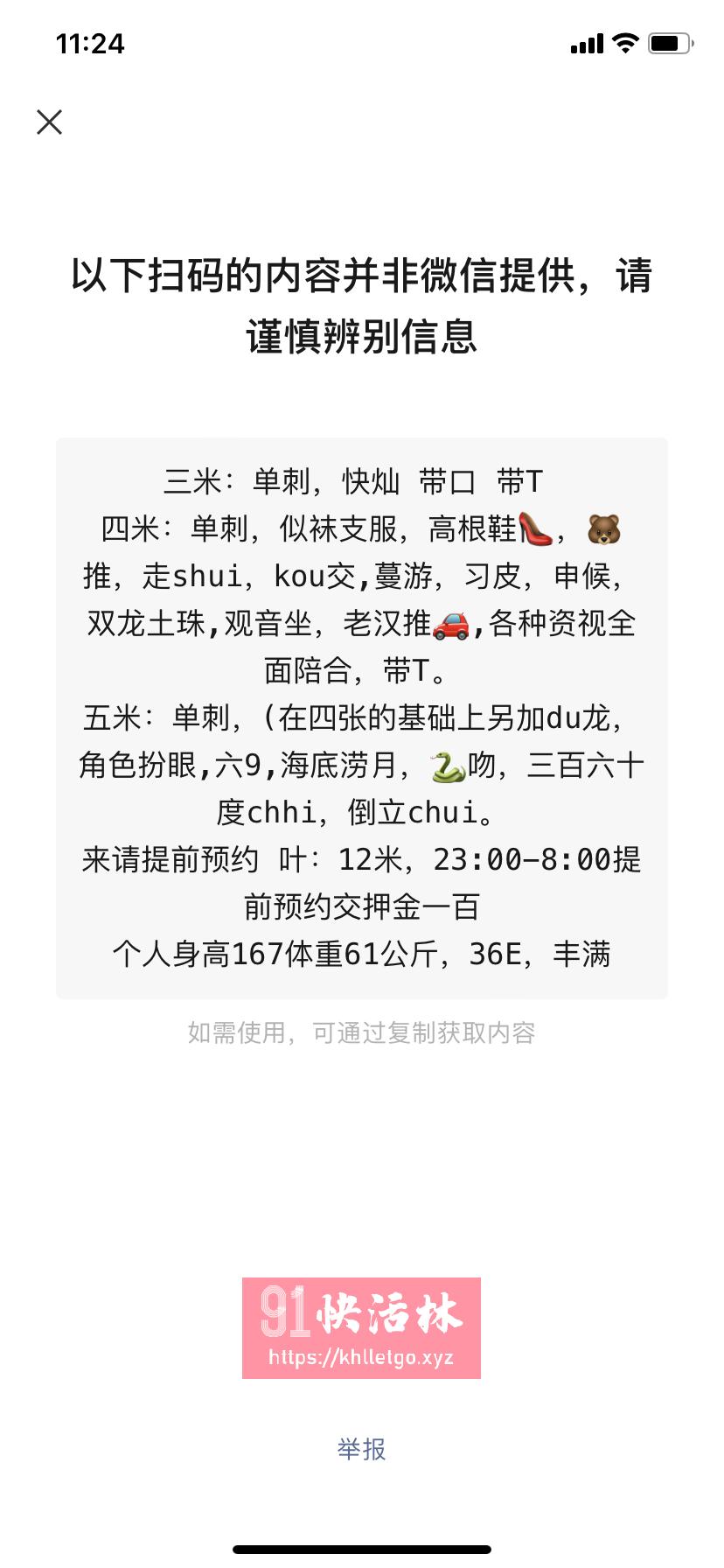
Task: Tap the 11:24 clock in status bar
Action: coord(90,43)
